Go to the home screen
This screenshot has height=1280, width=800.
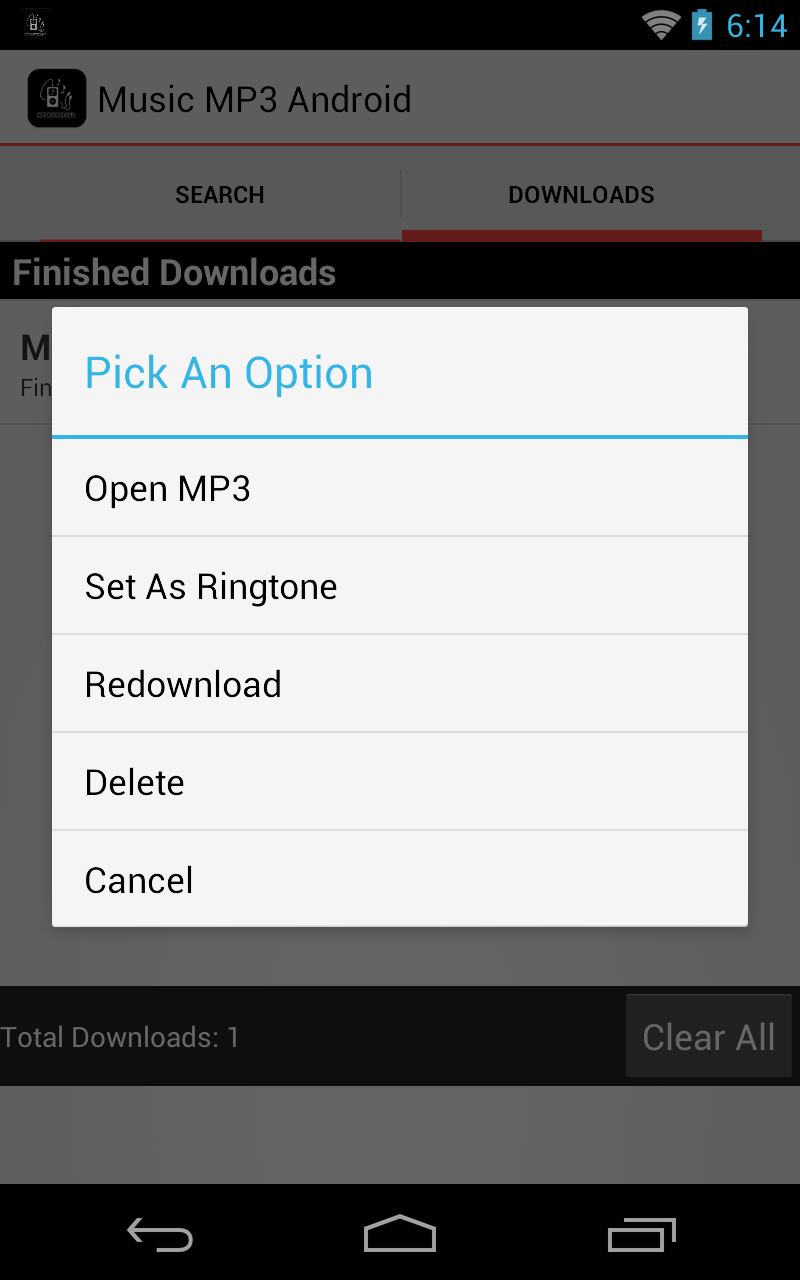tap(400, 1236)
